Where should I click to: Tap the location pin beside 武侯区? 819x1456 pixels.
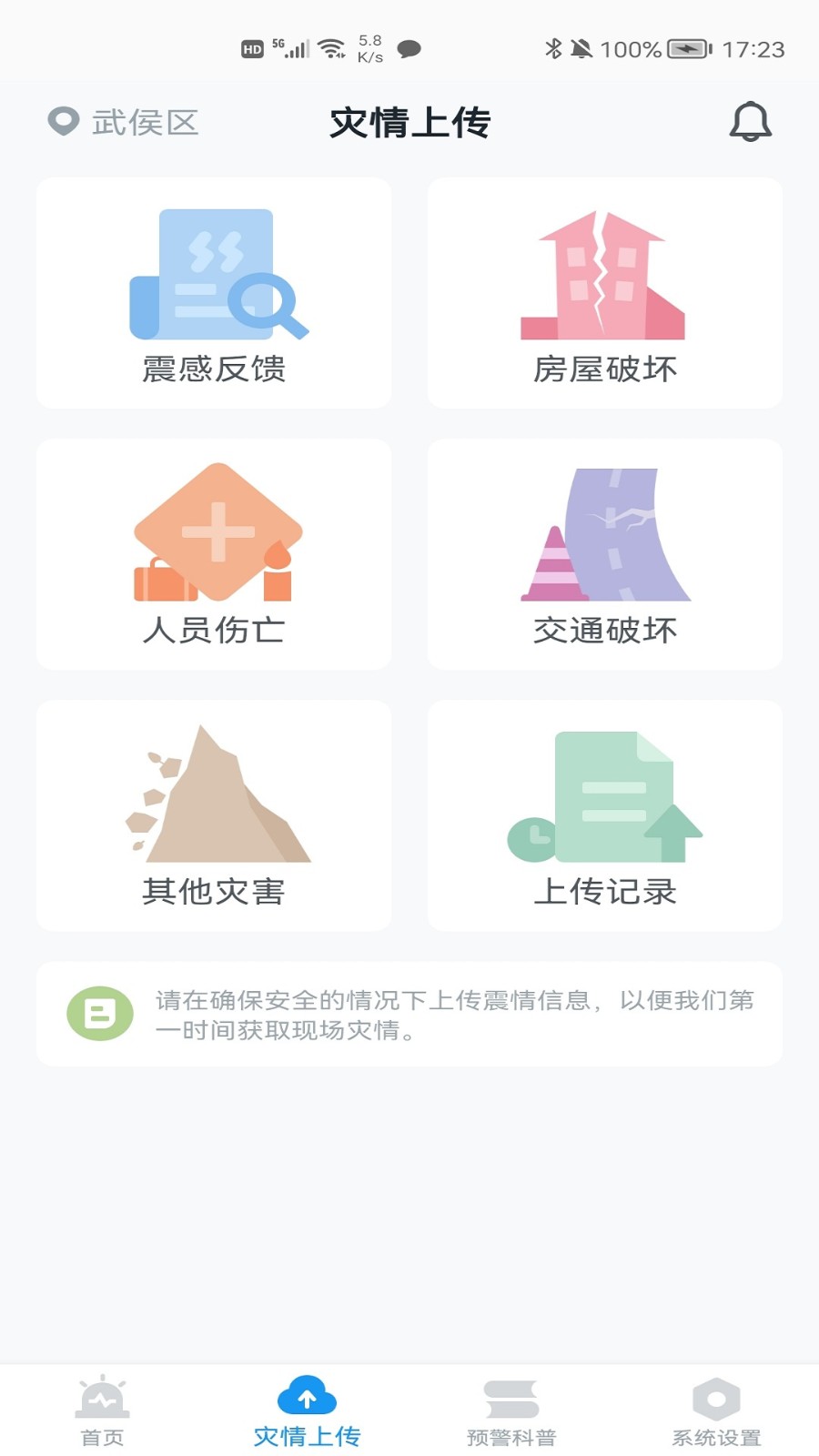[62, 120]
